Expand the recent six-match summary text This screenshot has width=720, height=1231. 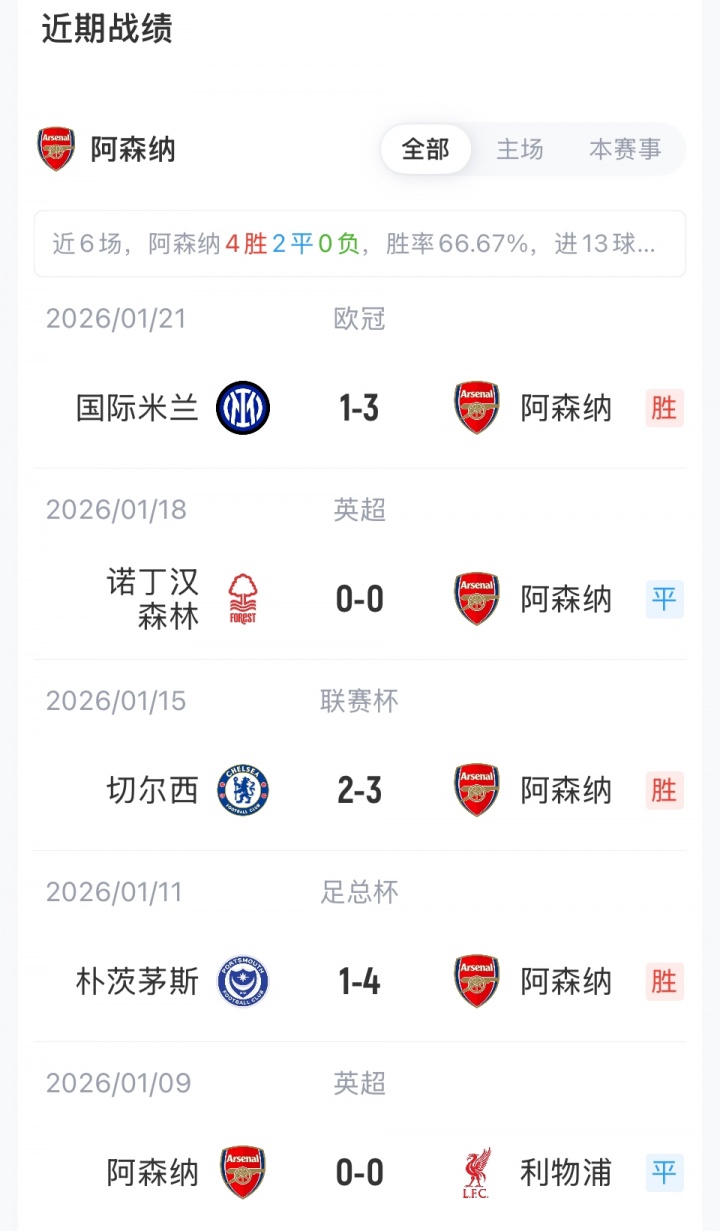(360, 244)
